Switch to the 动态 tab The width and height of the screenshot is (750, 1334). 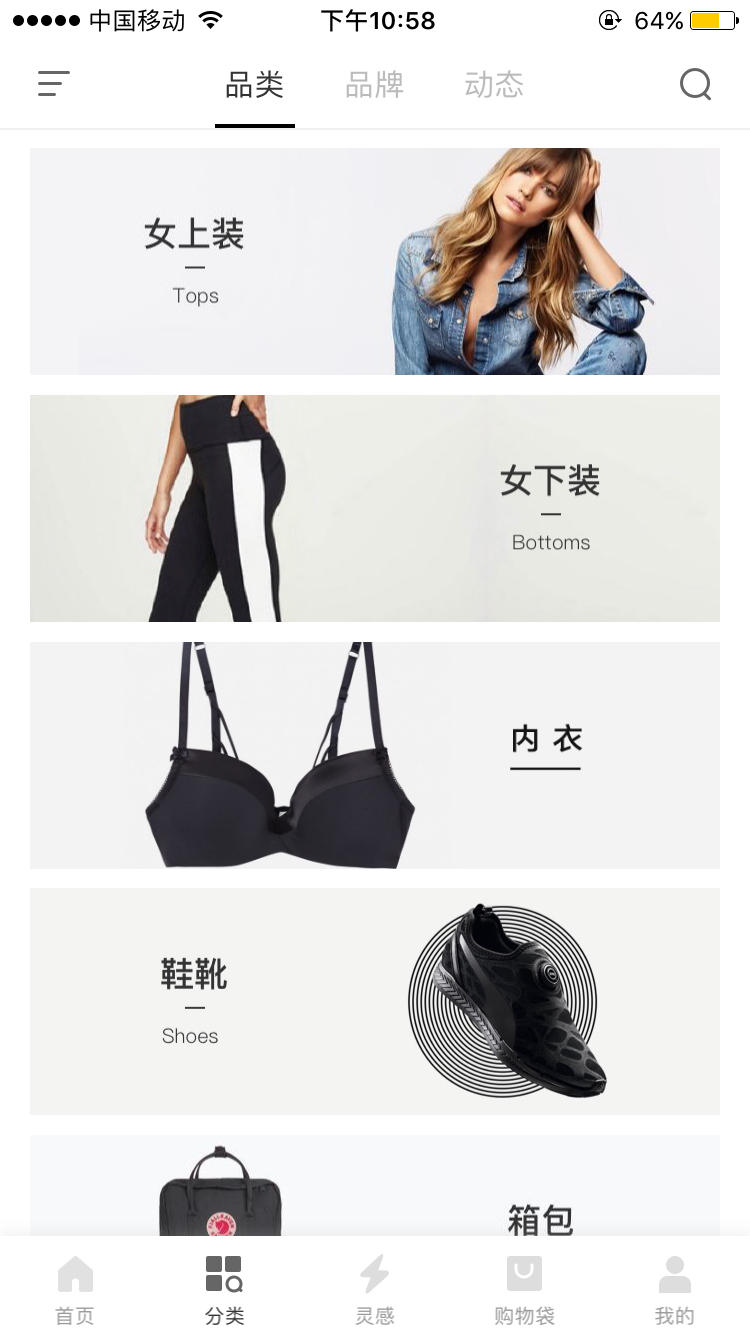coord(494,86)
